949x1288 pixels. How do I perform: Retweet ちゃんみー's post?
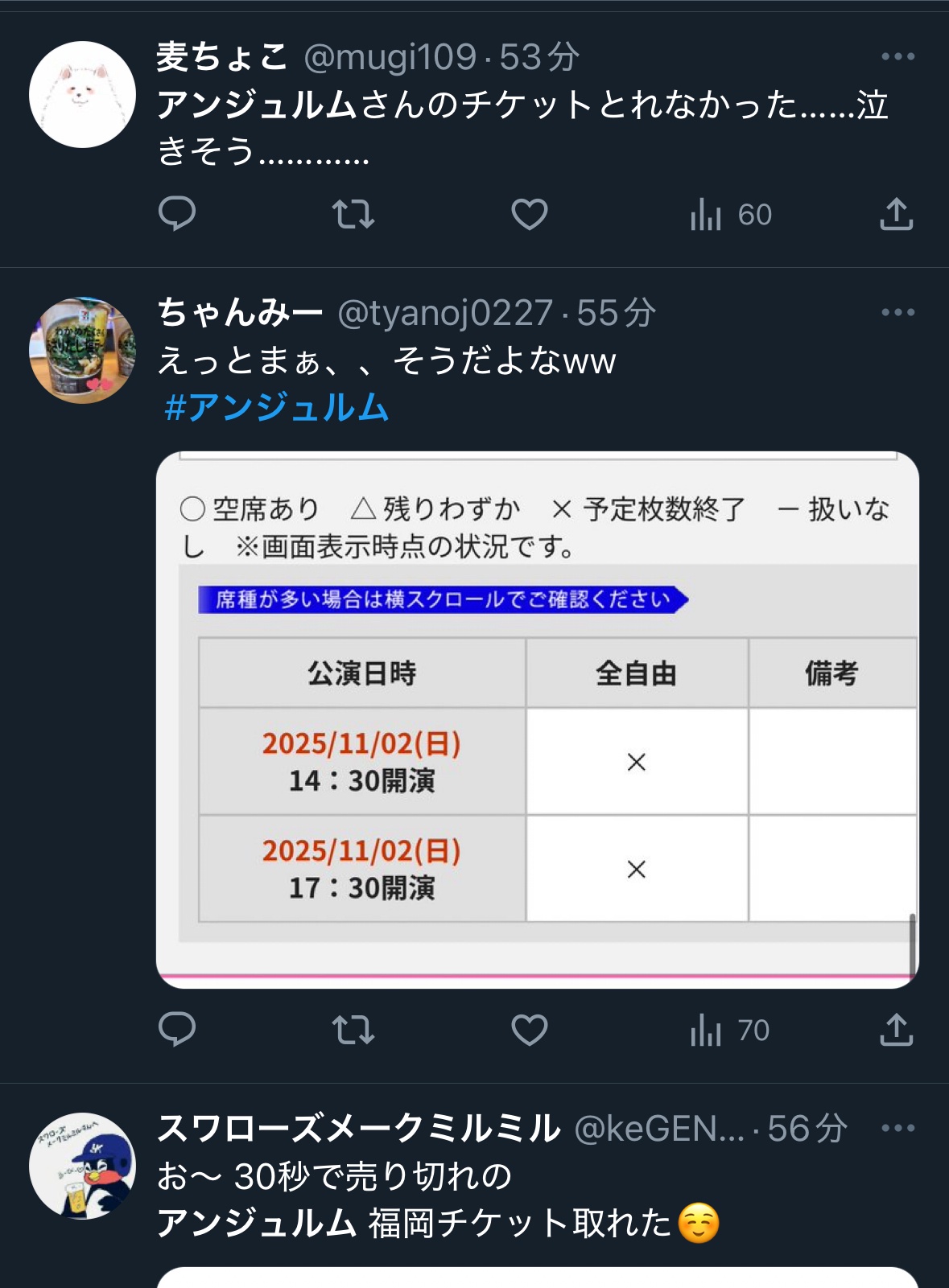click(353, 1030)
